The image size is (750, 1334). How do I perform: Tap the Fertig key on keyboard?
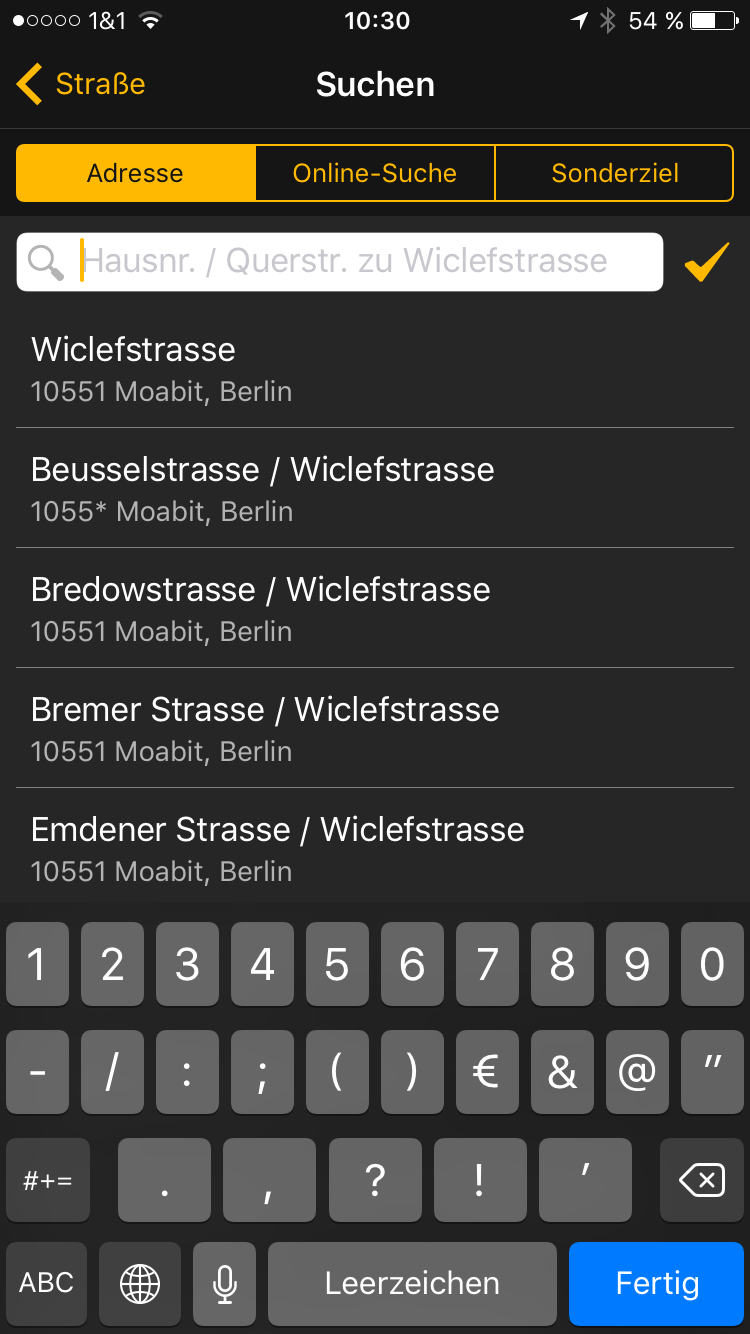(x=657, y=1283)
